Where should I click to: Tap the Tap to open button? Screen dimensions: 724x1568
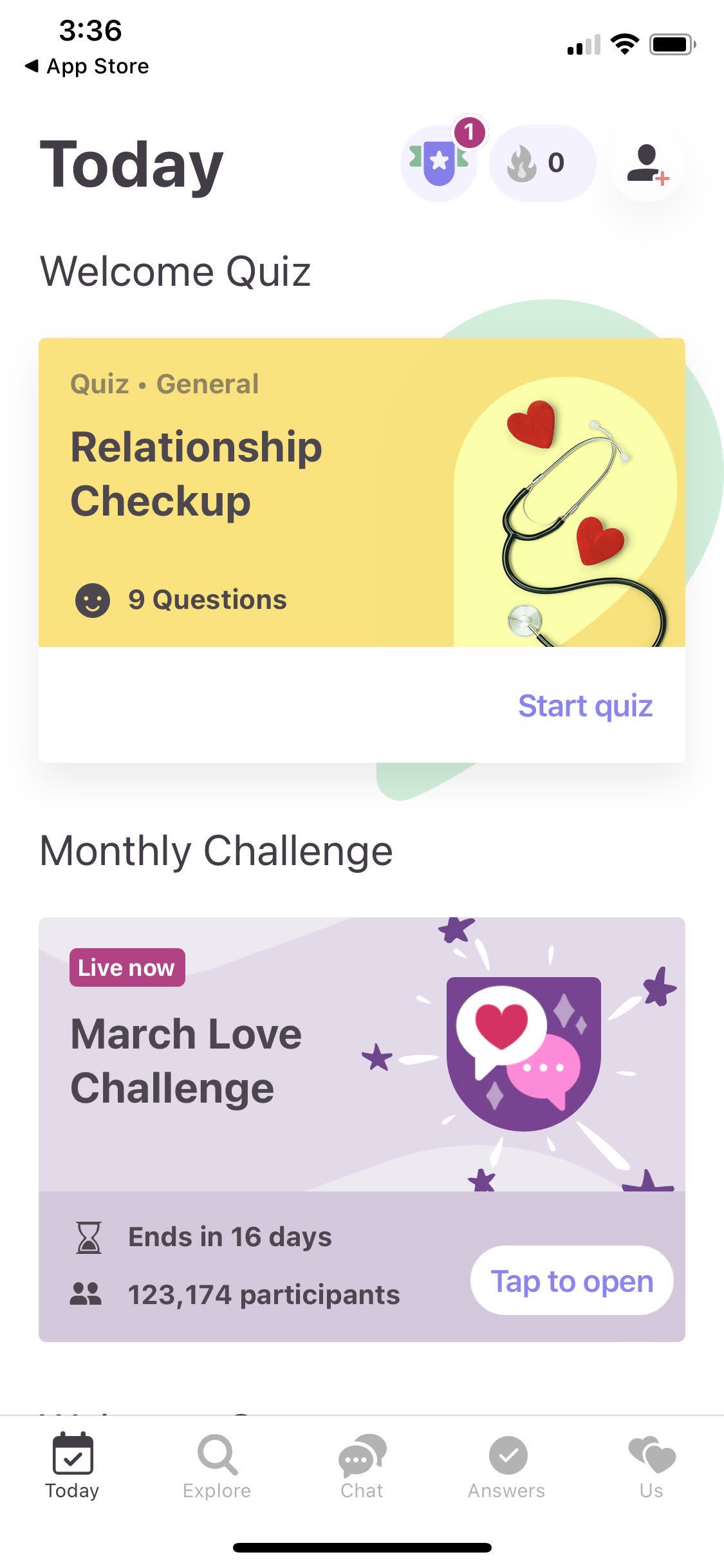(x=571, y=1281)
